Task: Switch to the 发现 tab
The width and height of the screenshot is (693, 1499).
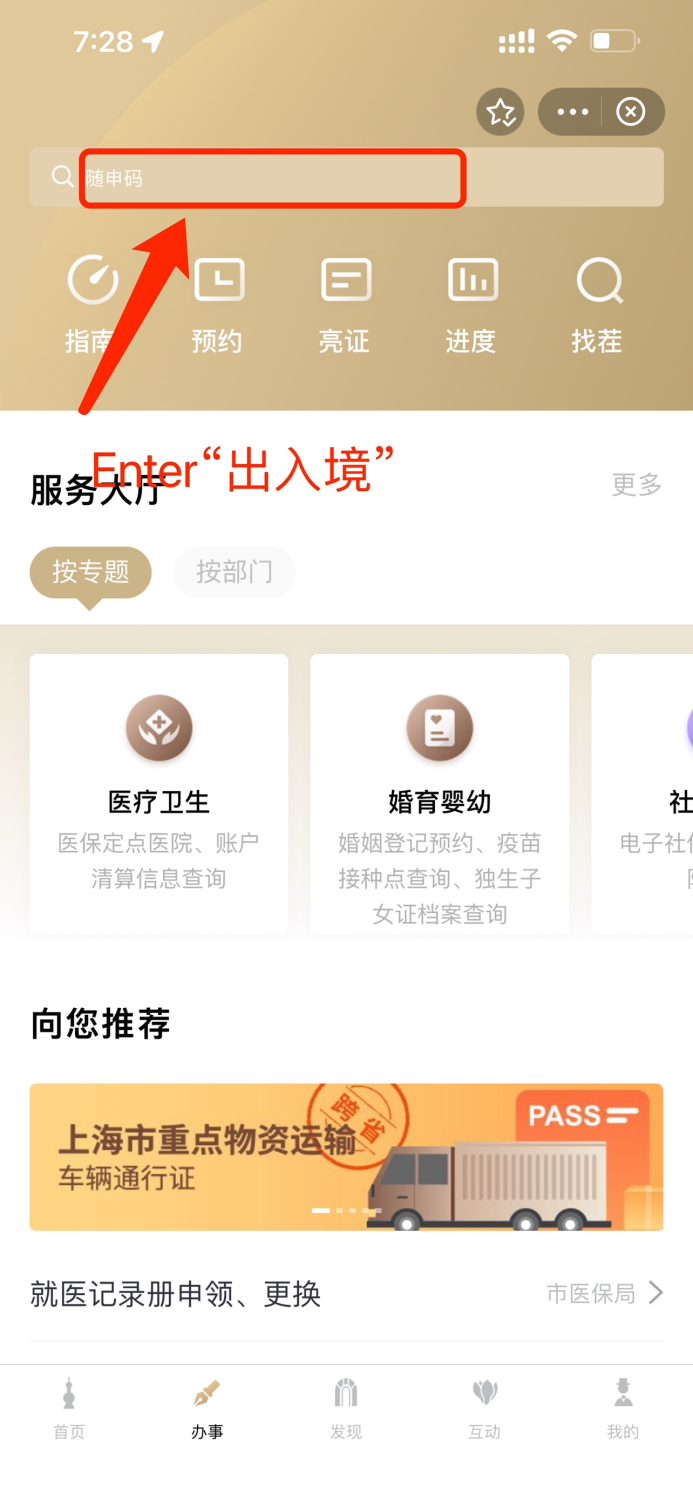Action: click(x=346, y=1408)
